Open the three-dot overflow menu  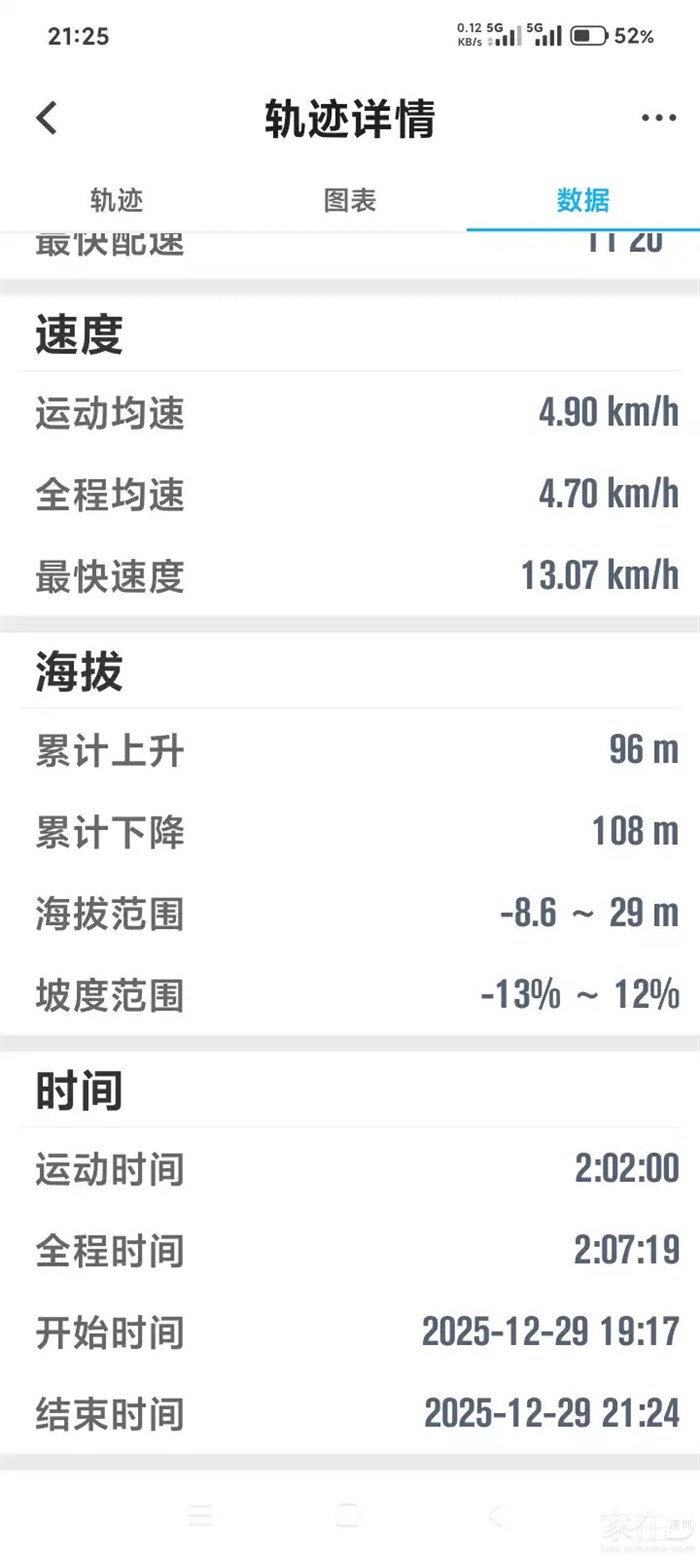click(x=658, y=118)
